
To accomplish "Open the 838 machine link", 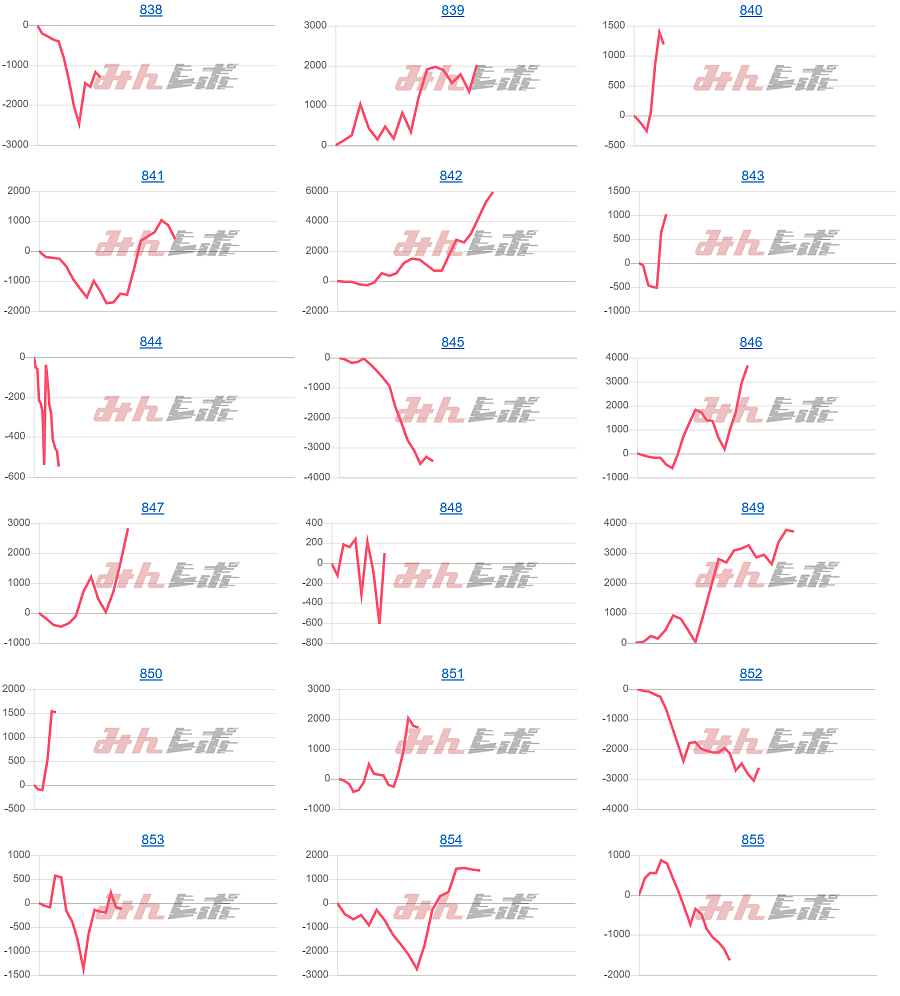I will pyautogui.click(x=151, y=10).
